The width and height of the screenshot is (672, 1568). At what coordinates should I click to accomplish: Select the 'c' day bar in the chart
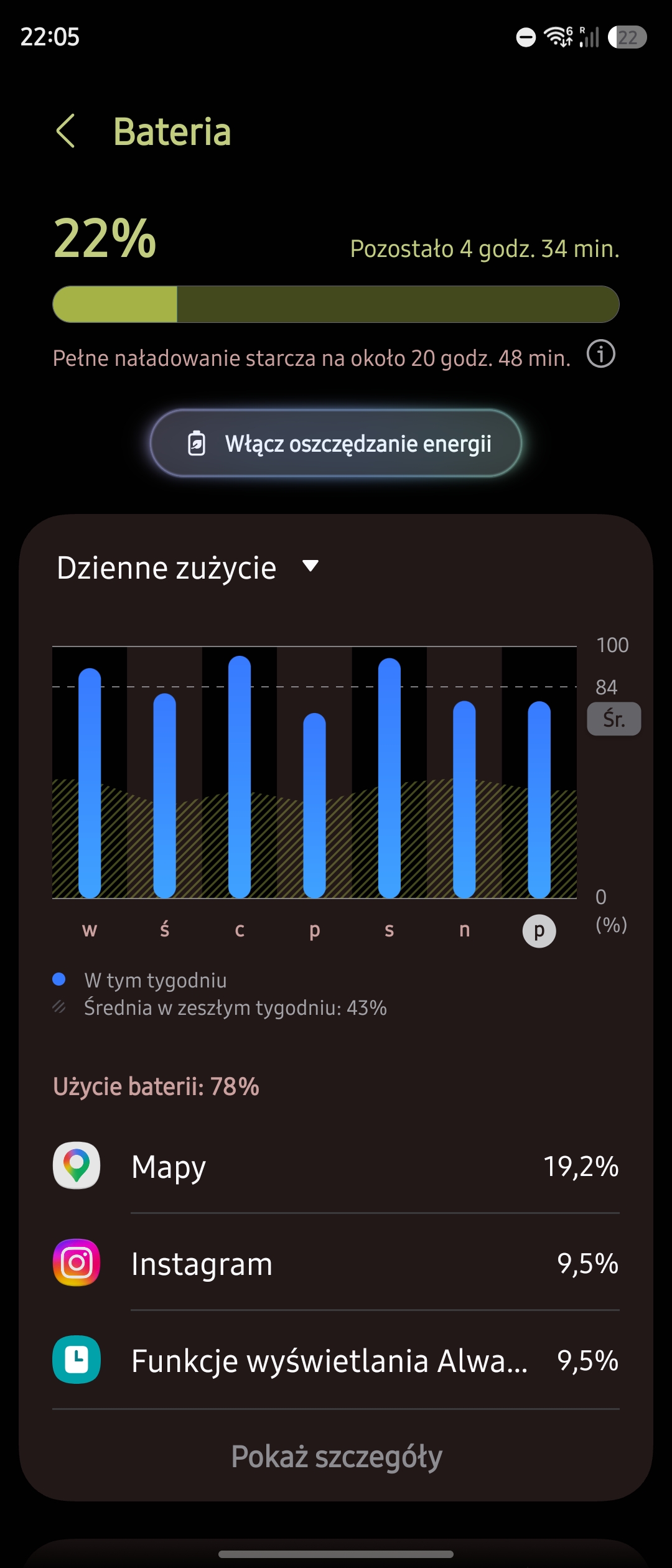pyautogui.click(x=240, y=777)
